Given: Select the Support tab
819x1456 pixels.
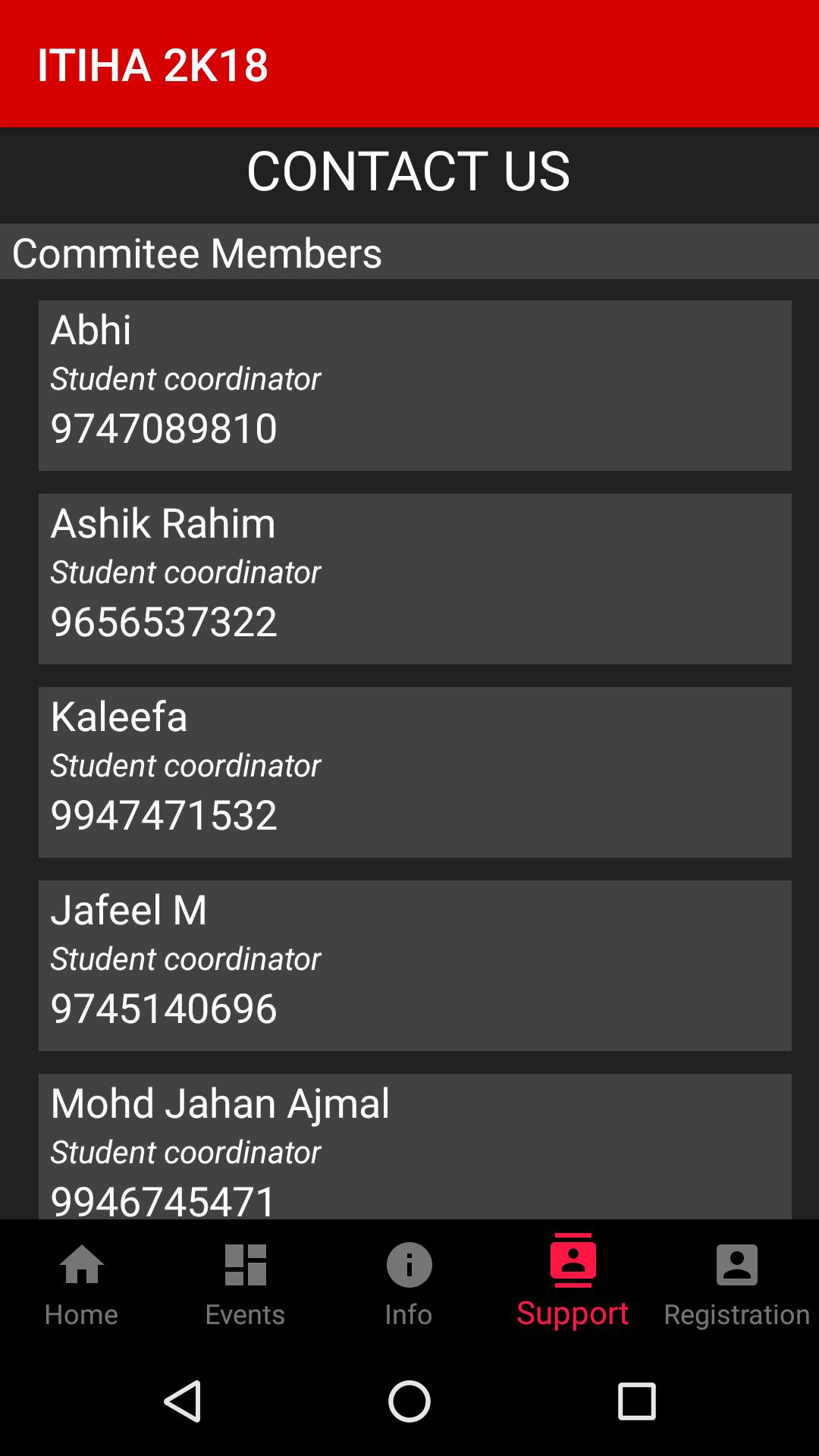Looking at the screenshot, I should coord(573,1285).
